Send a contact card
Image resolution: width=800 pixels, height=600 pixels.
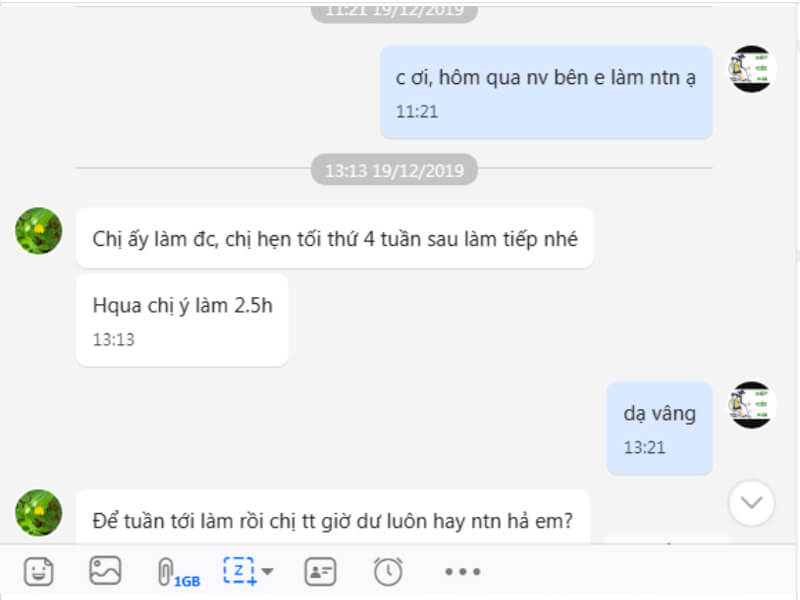pyautogui.click(x=320, y=572)
